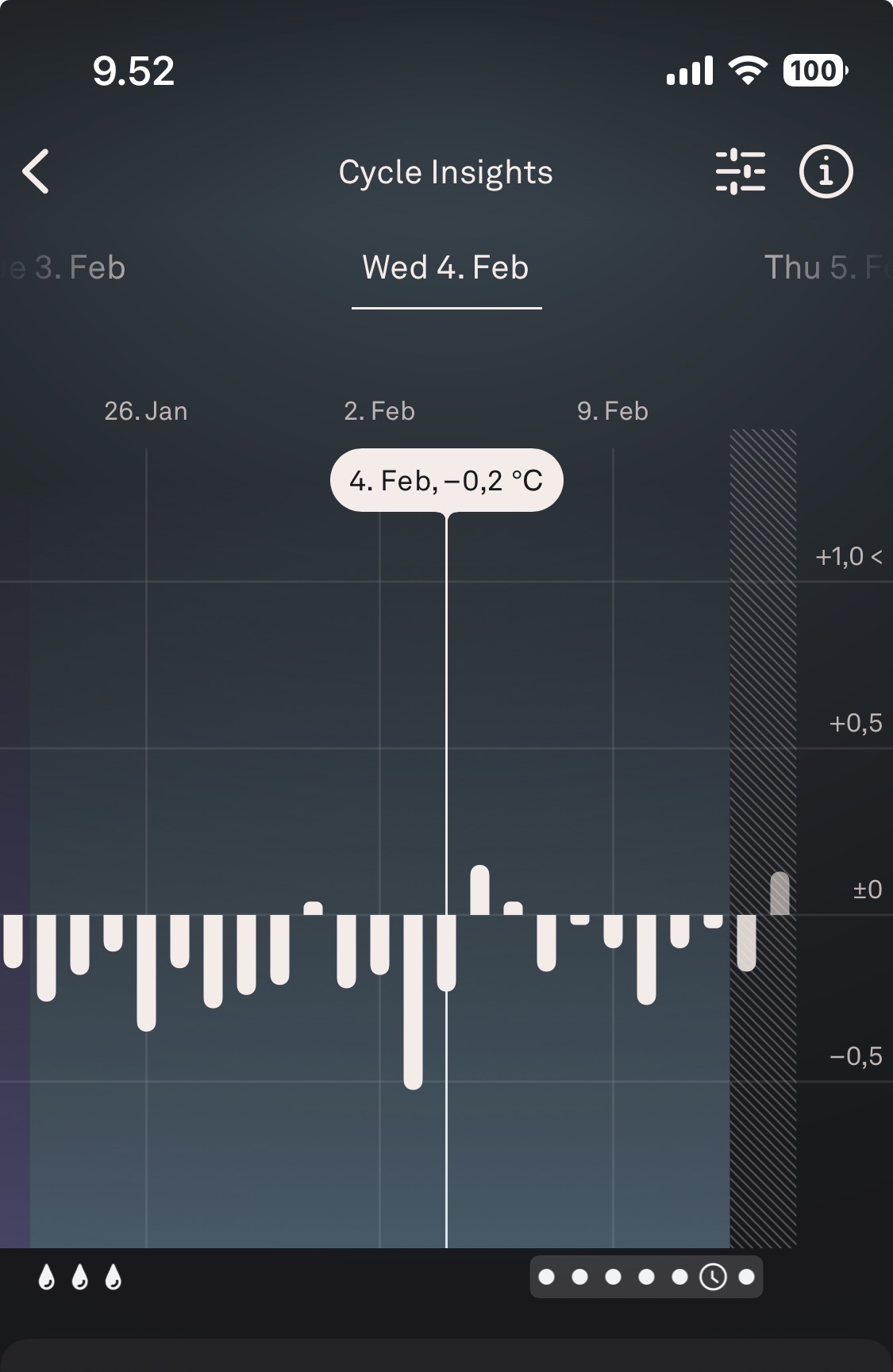Select the Wed 4. Feb tab
The width and height of the screenshot is (893, 1372).
pos(446,267)
